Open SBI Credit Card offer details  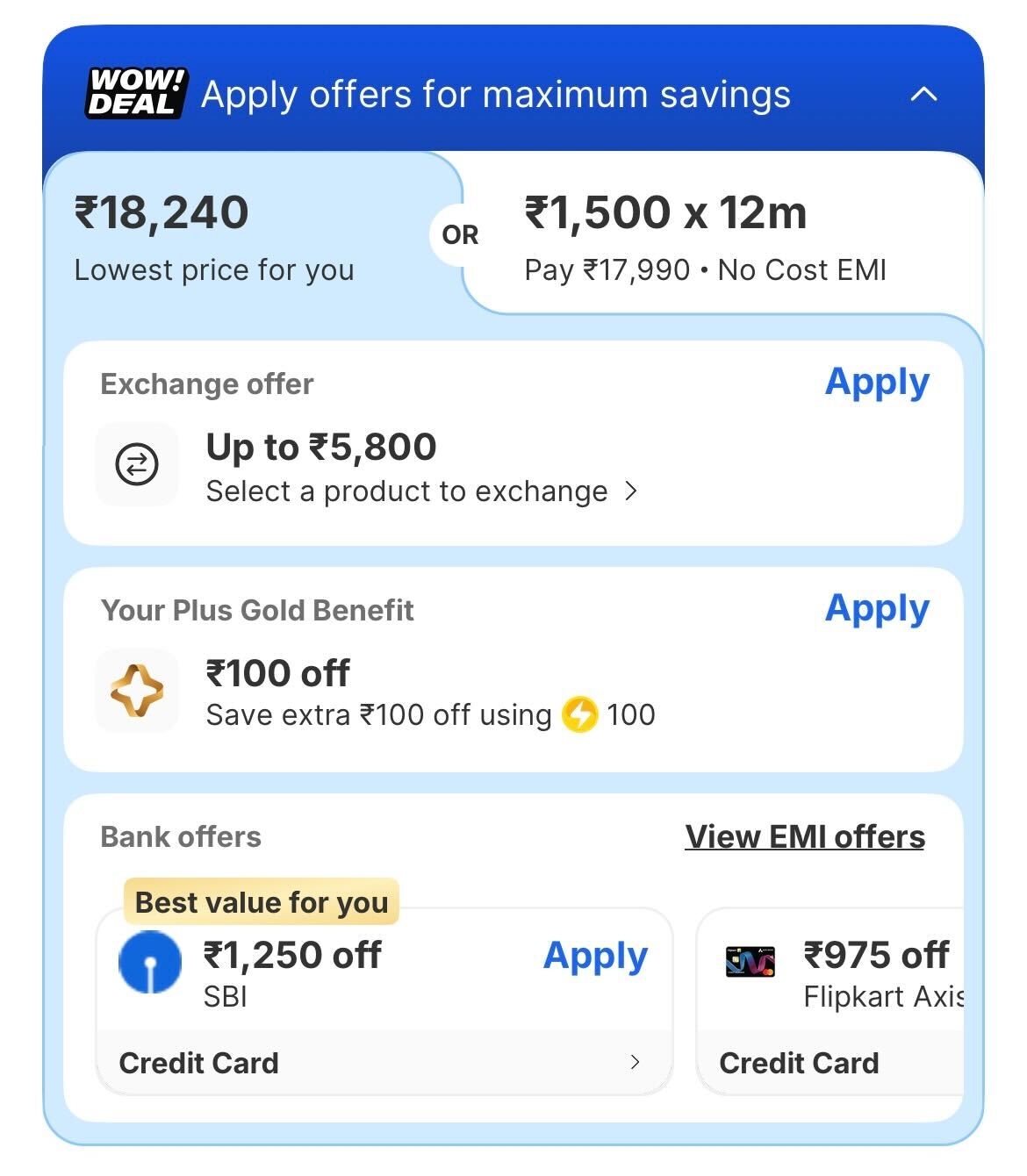(x=383, y=1063)
